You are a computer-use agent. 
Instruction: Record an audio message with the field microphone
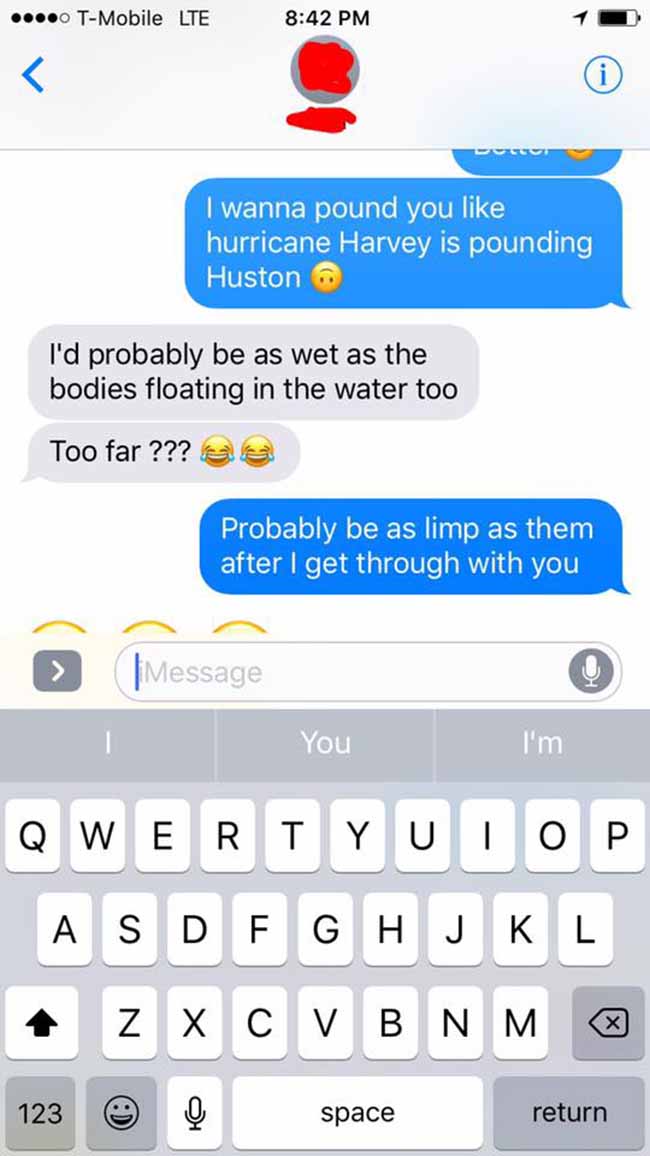(x=590, y=672)
